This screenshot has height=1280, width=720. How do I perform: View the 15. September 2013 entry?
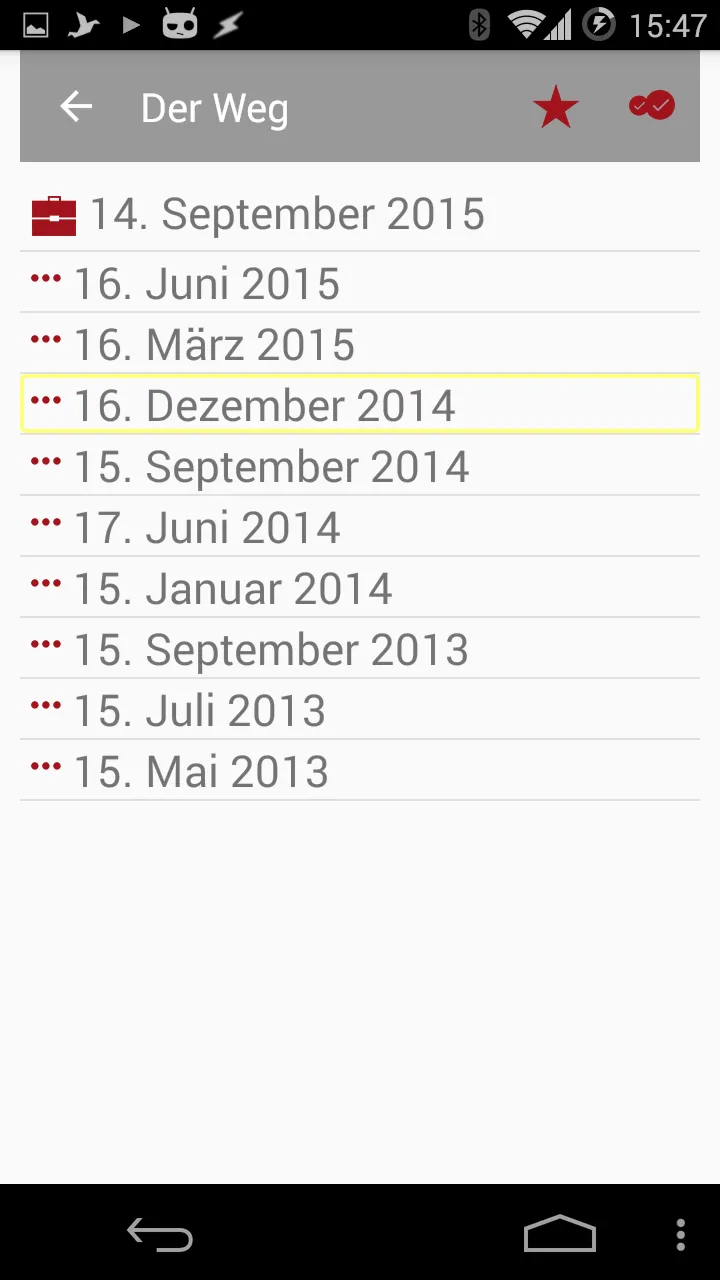[271, 650]
